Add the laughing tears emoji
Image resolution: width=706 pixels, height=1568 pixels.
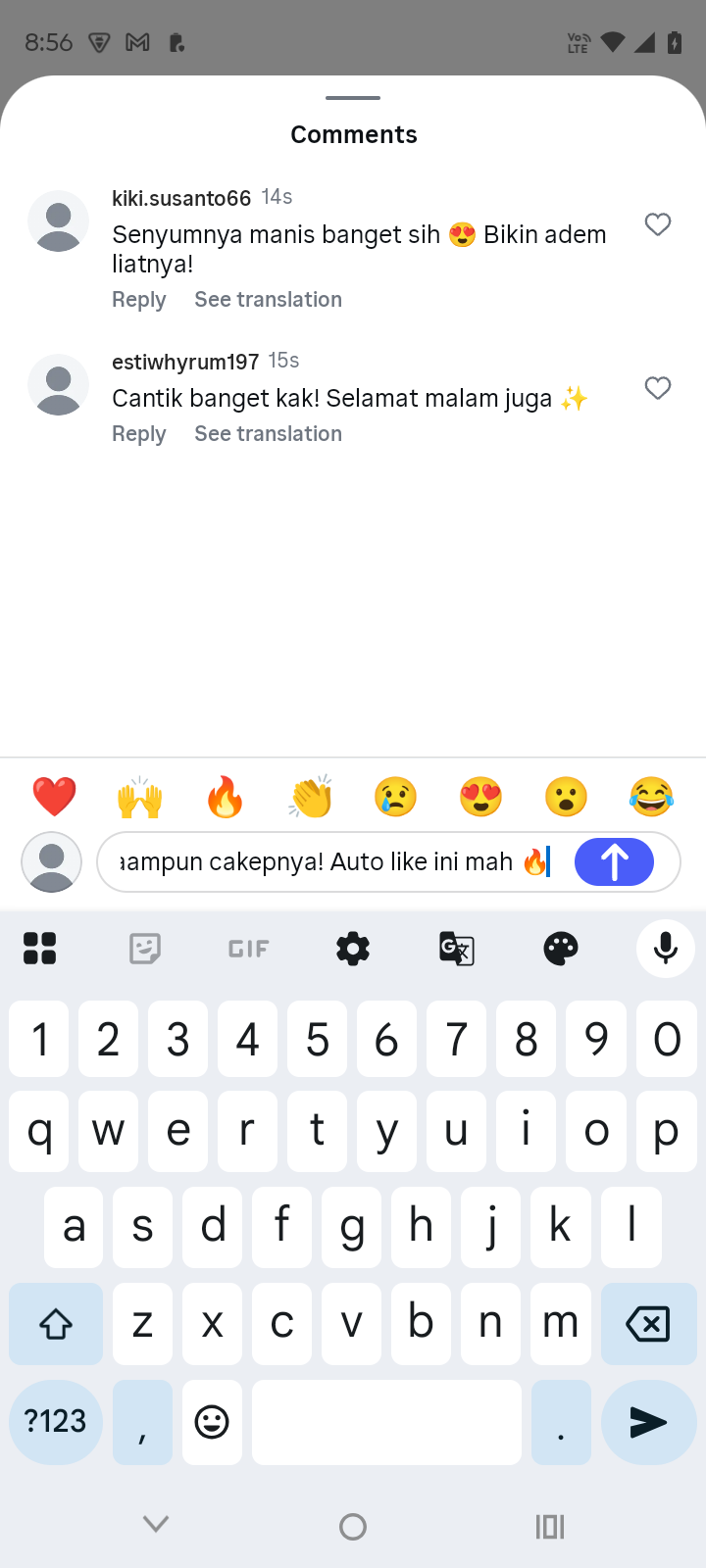coord(651,797)
